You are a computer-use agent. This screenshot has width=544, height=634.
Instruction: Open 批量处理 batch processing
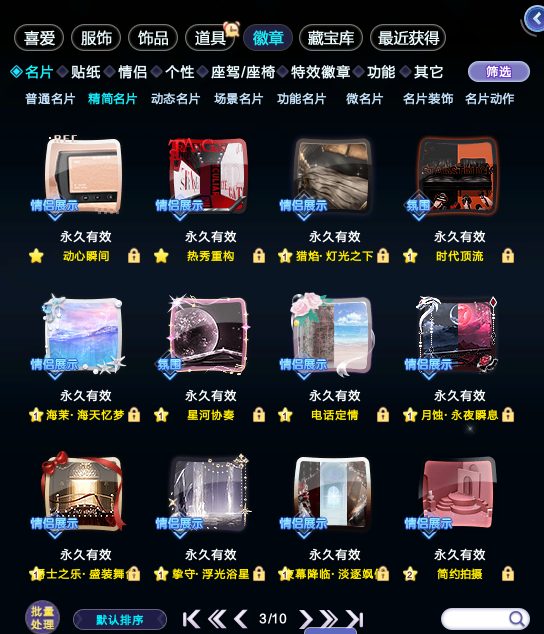[x=42, y=617]
